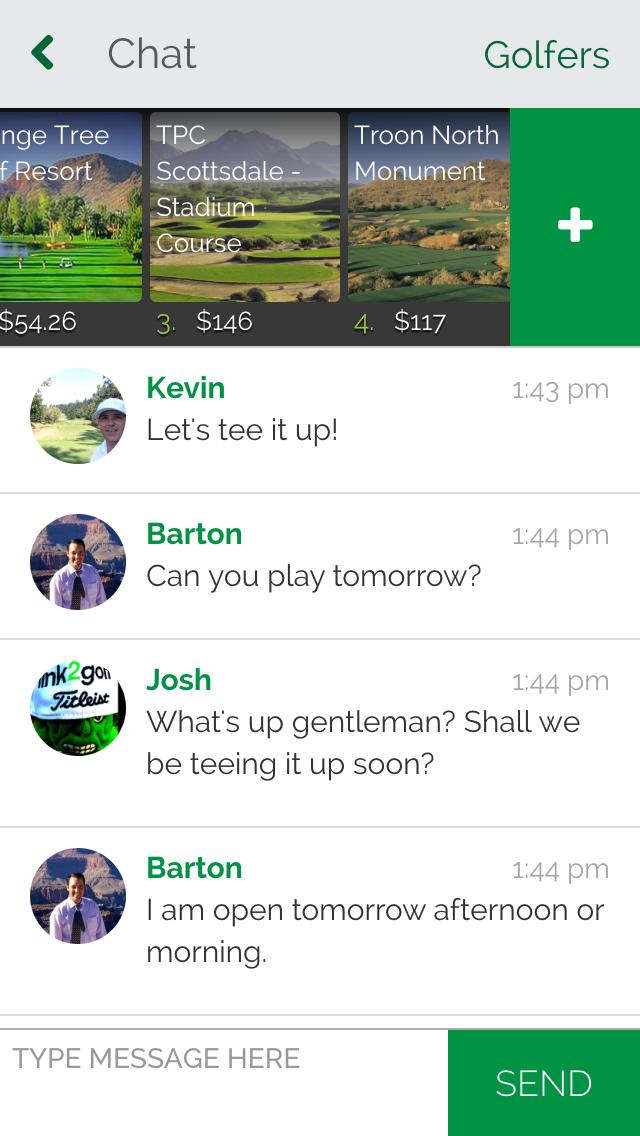Send the message

544,1083
